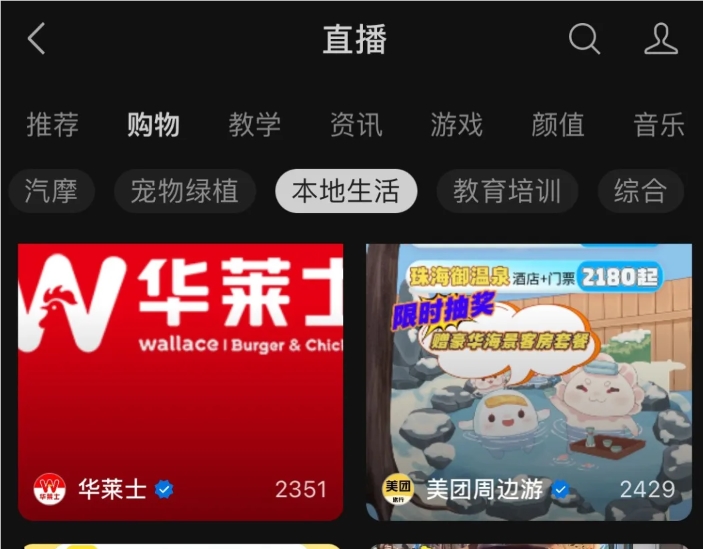Select the 本地生活 chip
The image size is (703, 549).
346,191
